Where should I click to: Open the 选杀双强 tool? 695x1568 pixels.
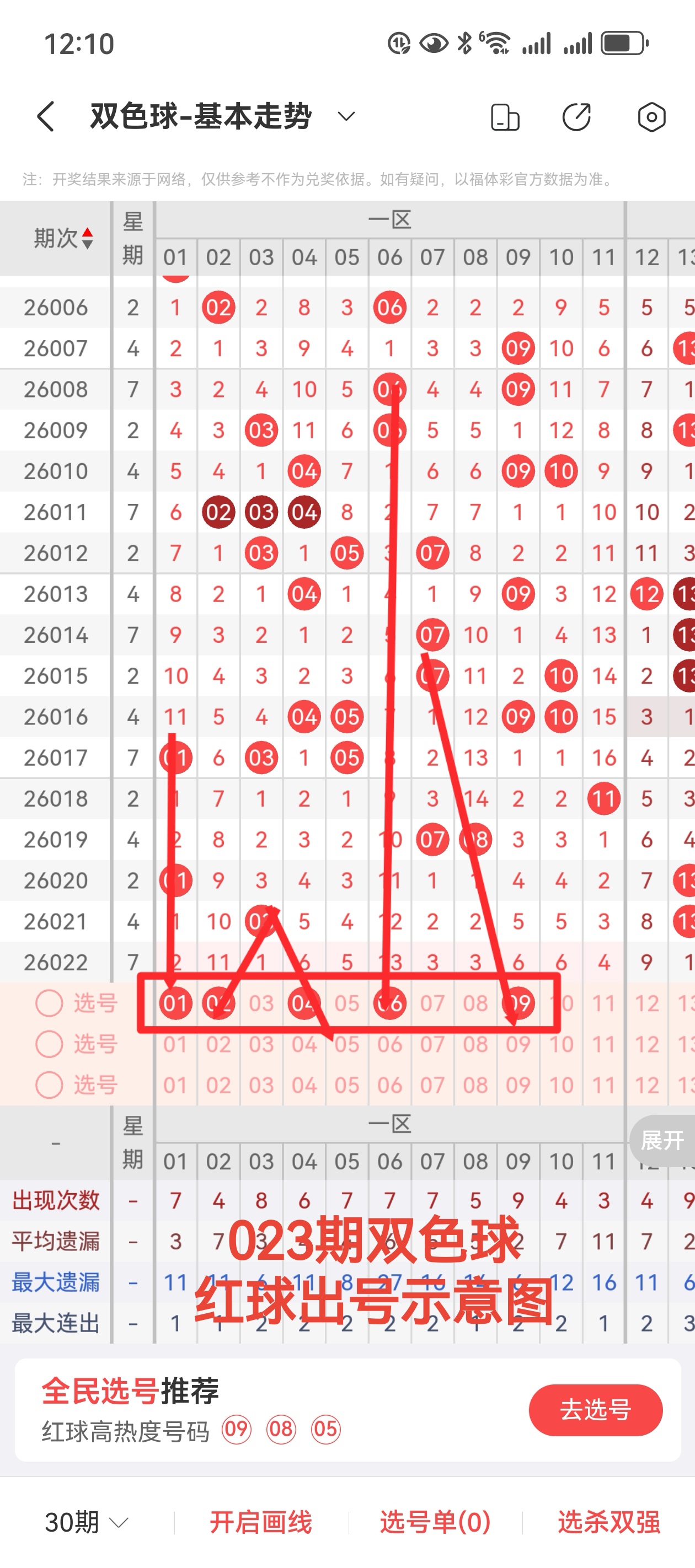click(608, 1522)
